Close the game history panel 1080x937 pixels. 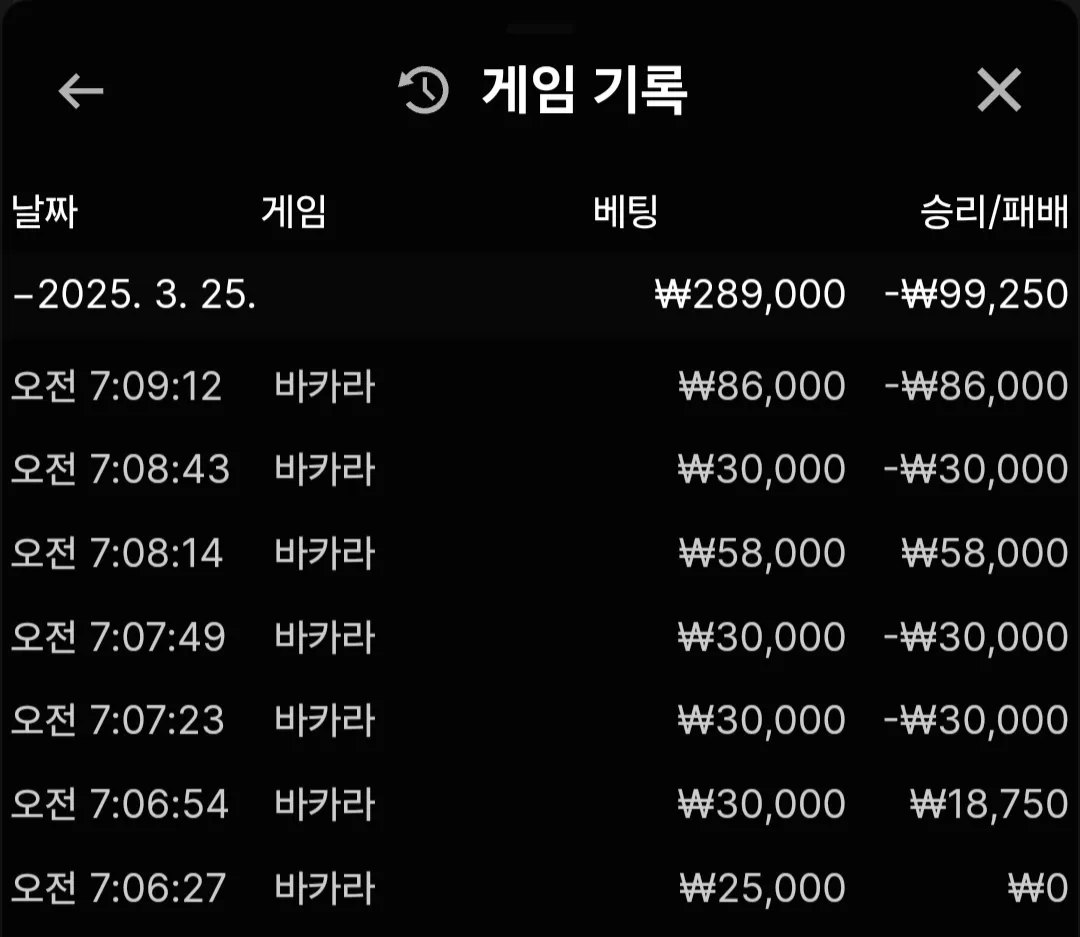point(999,90)
